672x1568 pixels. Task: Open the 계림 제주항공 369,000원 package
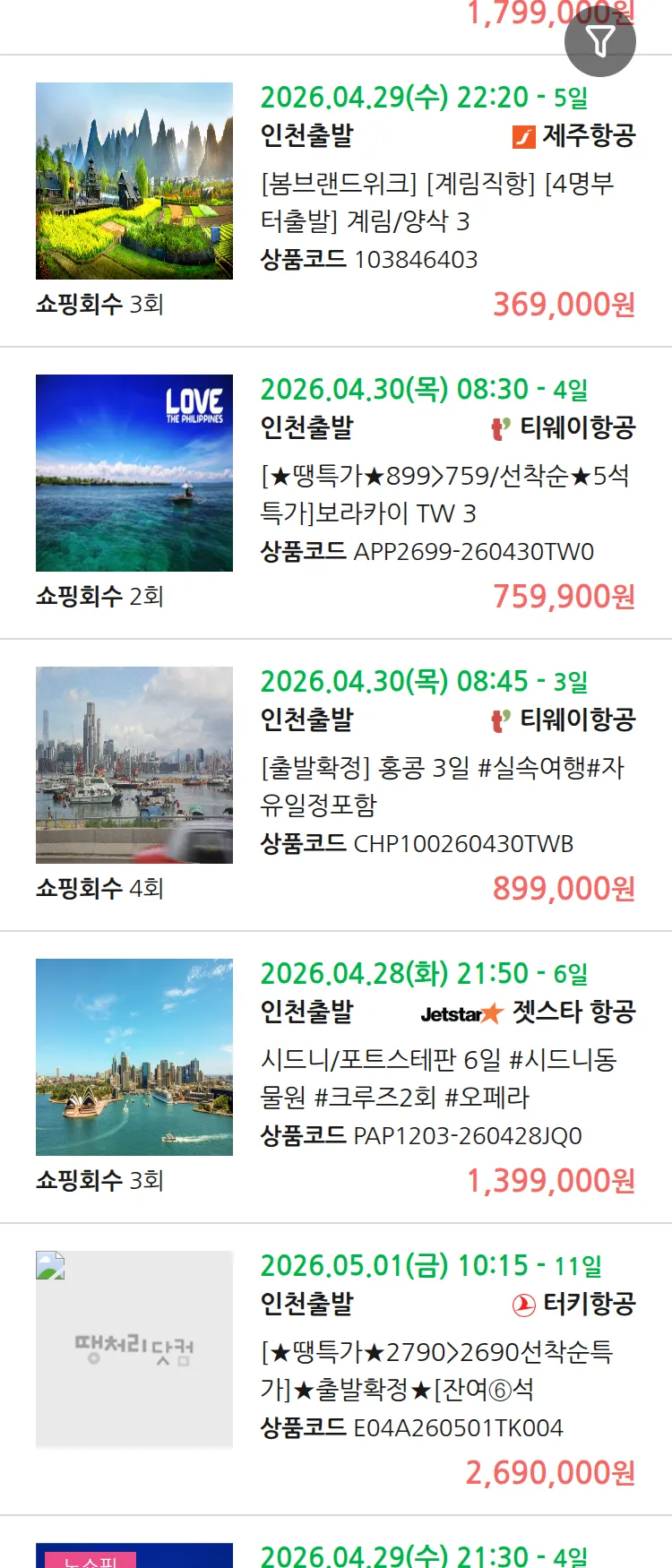tap(436, 202)
